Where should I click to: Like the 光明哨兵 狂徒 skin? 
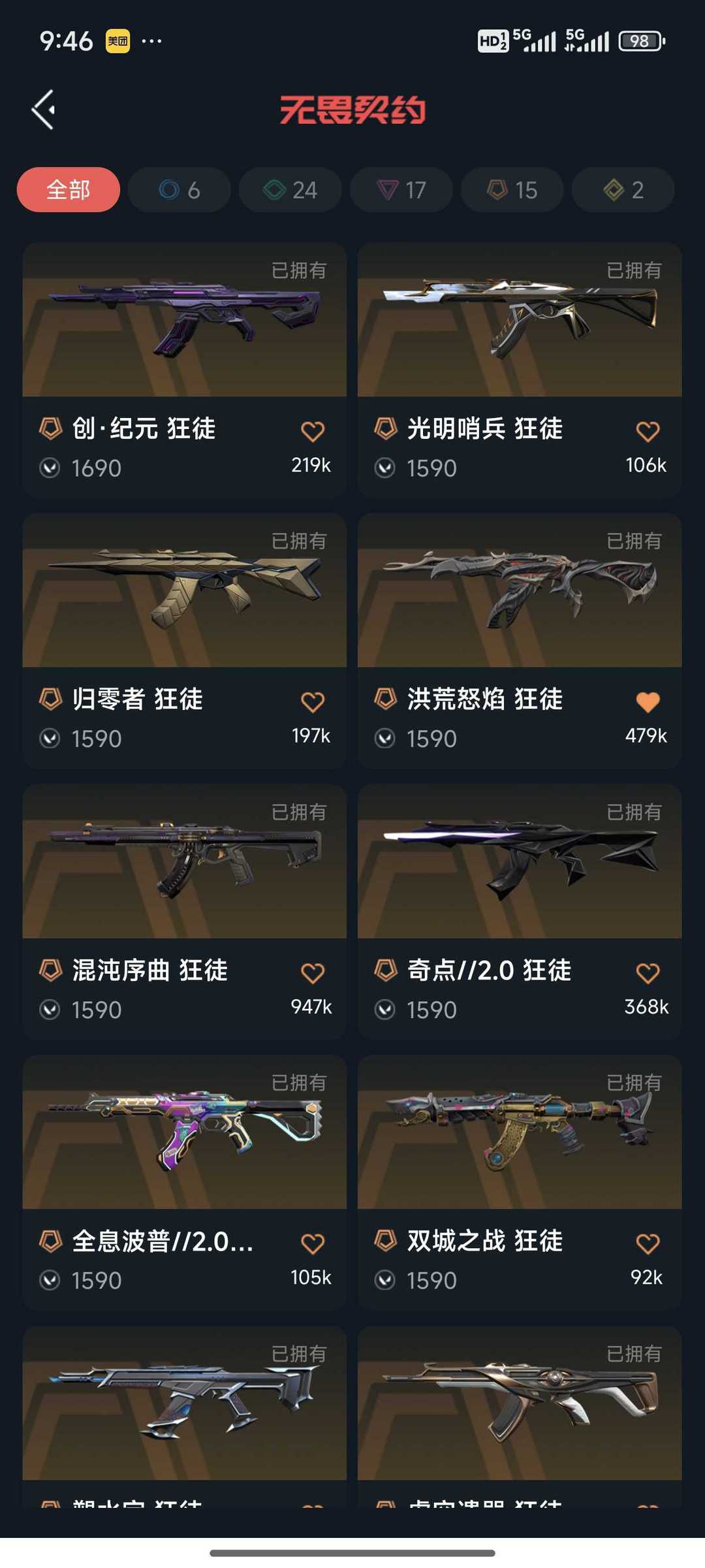pos(648,431)
